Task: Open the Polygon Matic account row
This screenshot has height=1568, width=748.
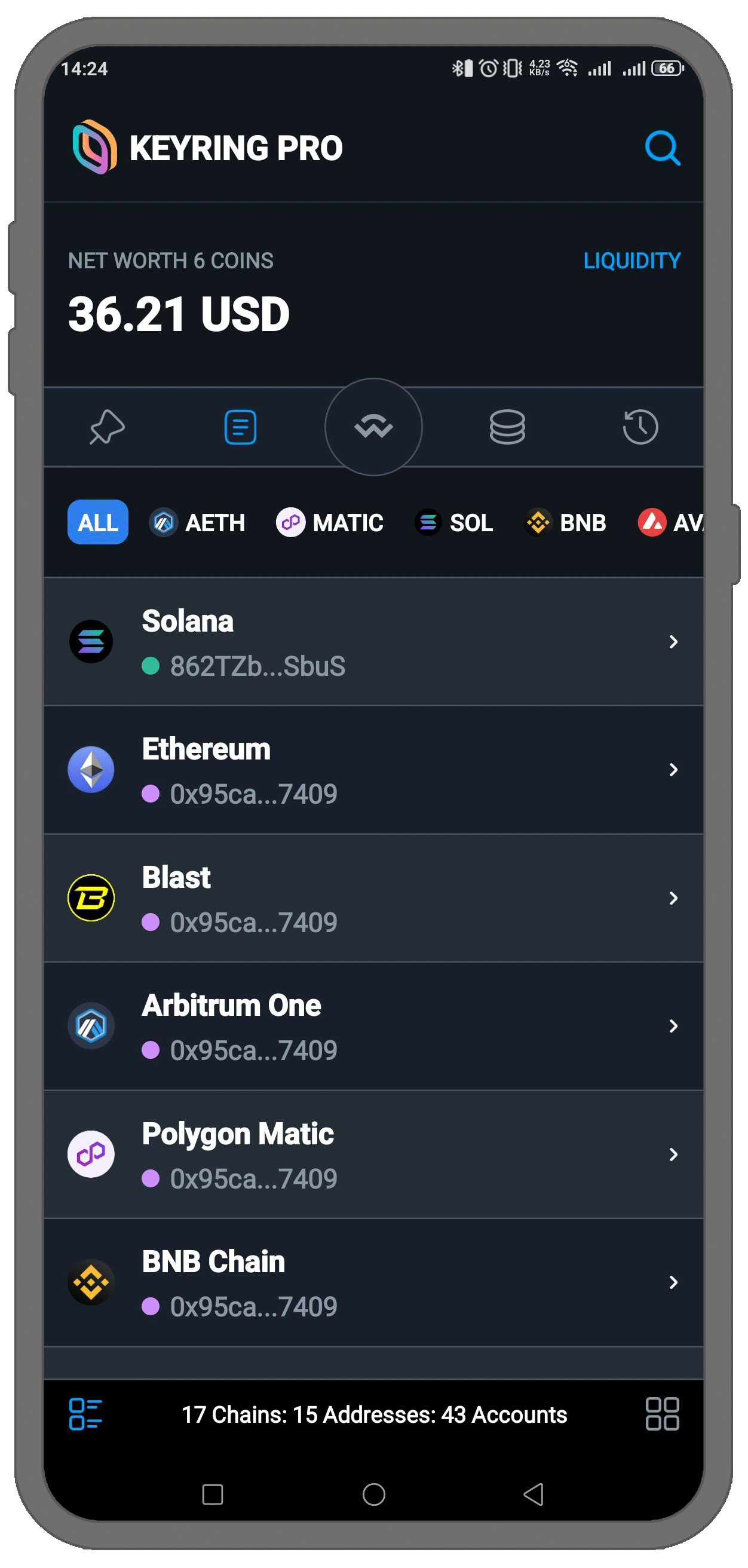Action: point(373,1154)
